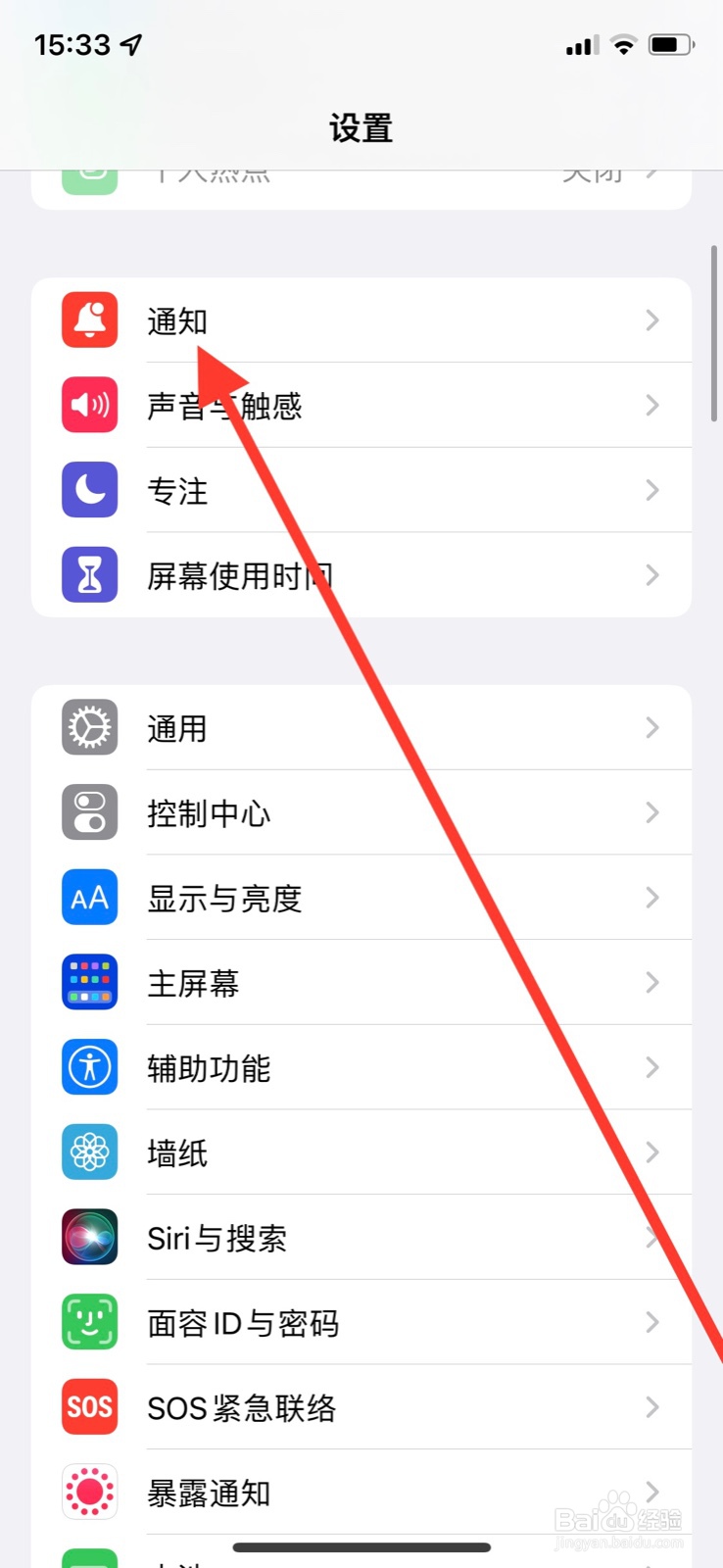Viewport: 723px width, 1568px height.
Task: Tap the gray General gear icon
Action: pos(89,727)
